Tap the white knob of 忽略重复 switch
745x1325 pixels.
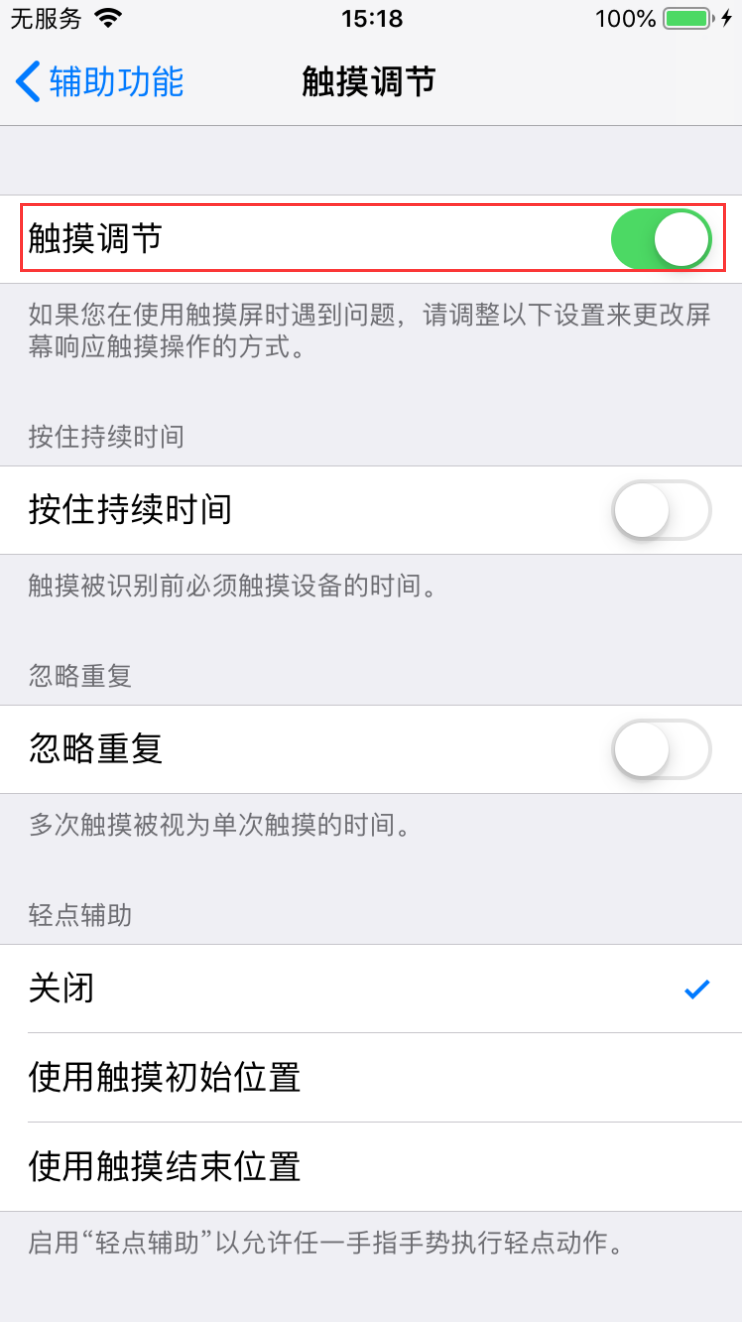coord(644,750)
